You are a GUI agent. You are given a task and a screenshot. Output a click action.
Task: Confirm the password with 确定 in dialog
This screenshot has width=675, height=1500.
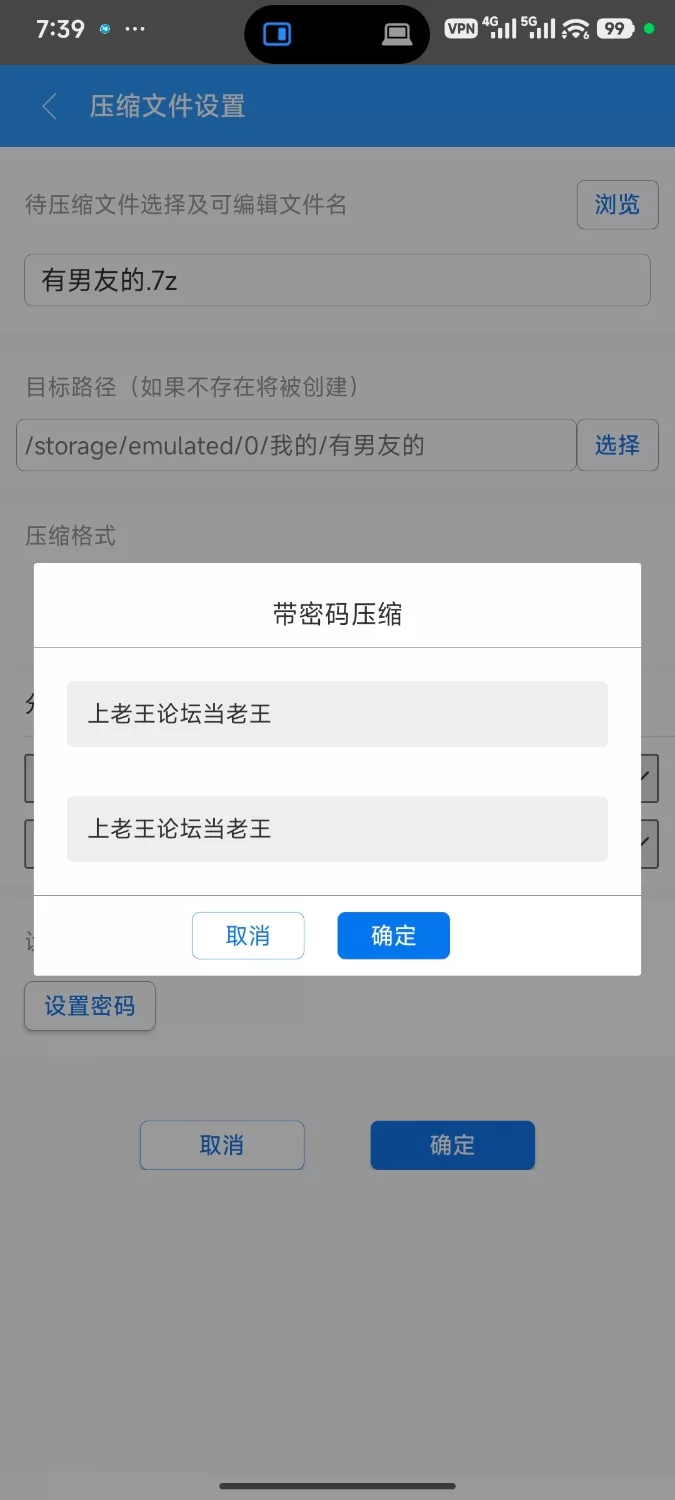coord(393,936)
